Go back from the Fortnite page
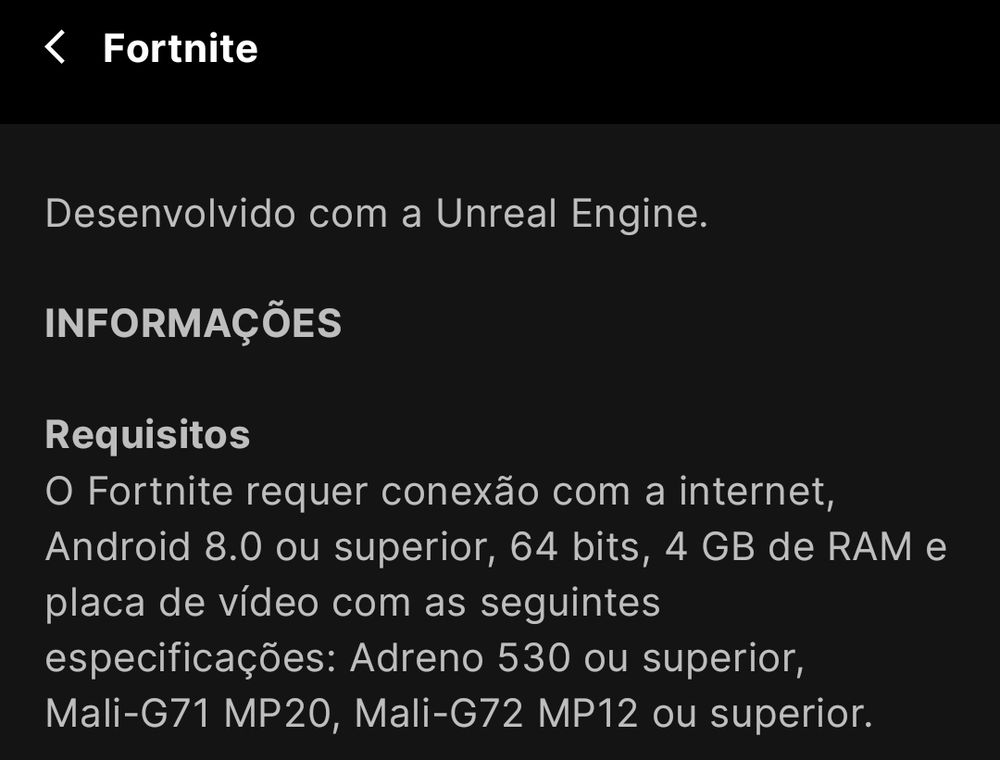This screenshot has width=1000, height=760. [x=55, y=47]
